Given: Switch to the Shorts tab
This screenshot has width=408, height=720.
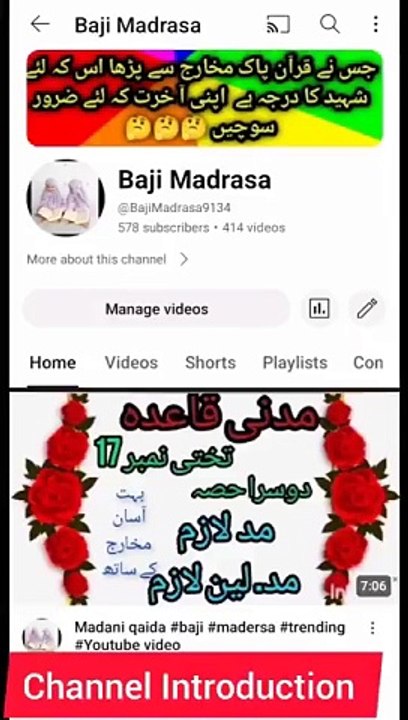Looking at the screenshot, I should tap(210, 363).
